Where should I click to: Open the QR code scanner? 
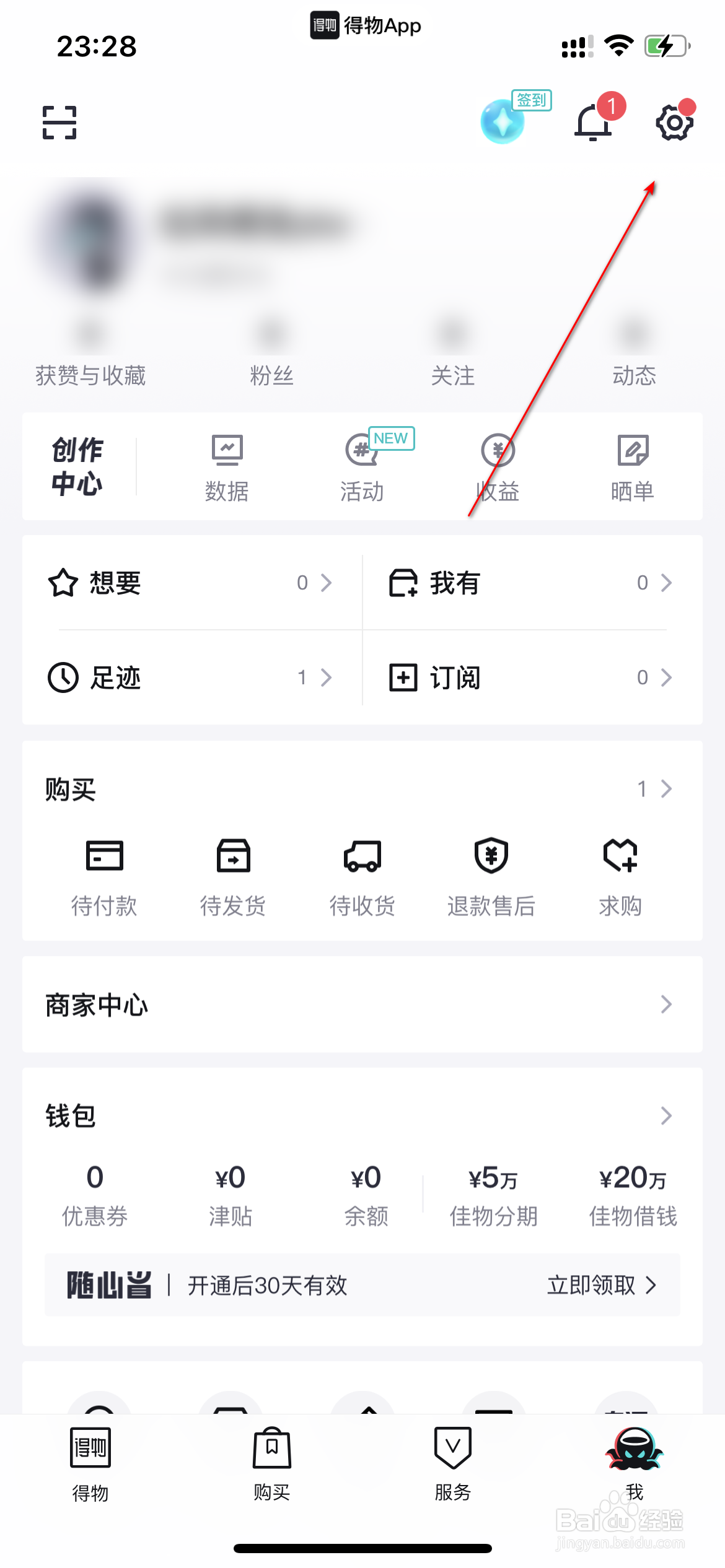[x=60, y=122]
